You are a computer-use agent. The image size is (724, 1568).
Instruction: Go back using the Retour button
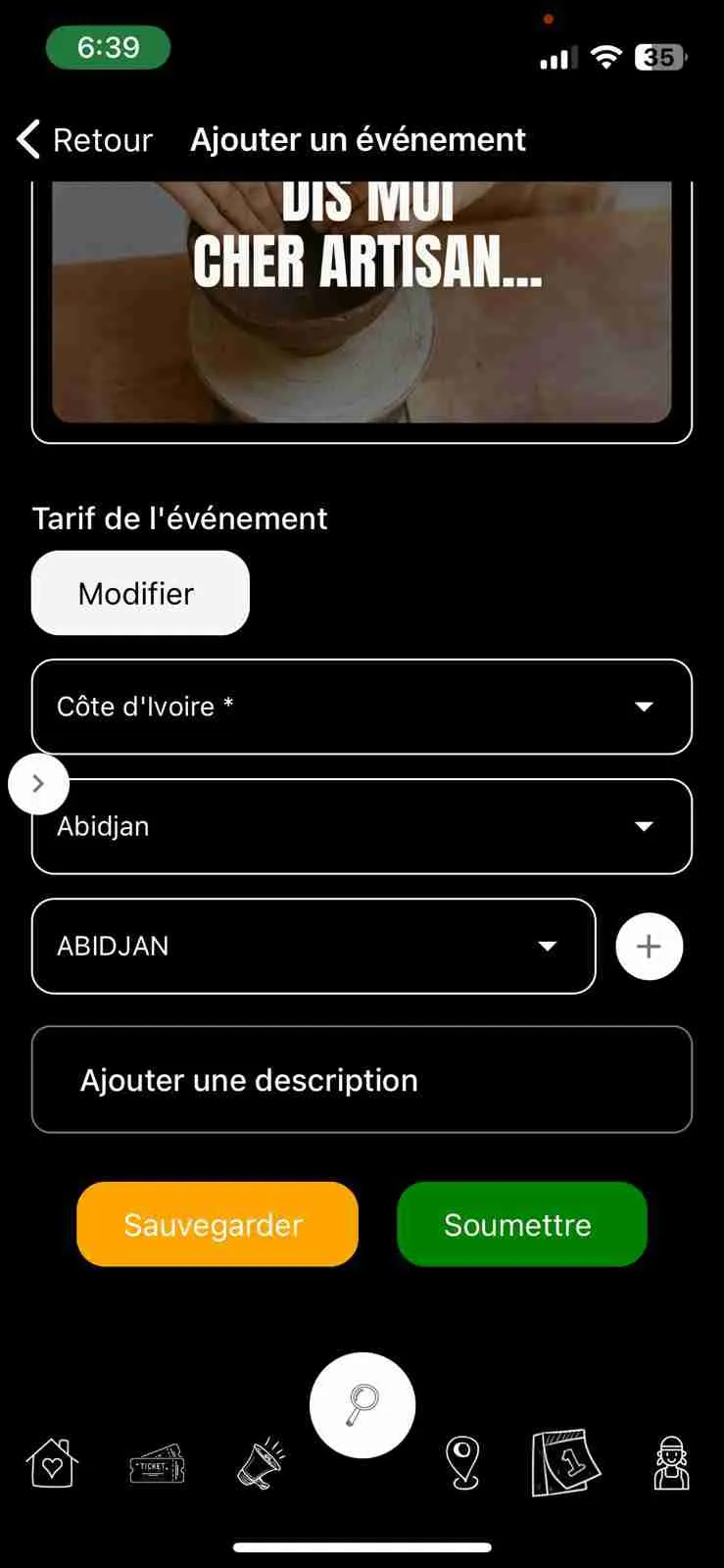85,140
